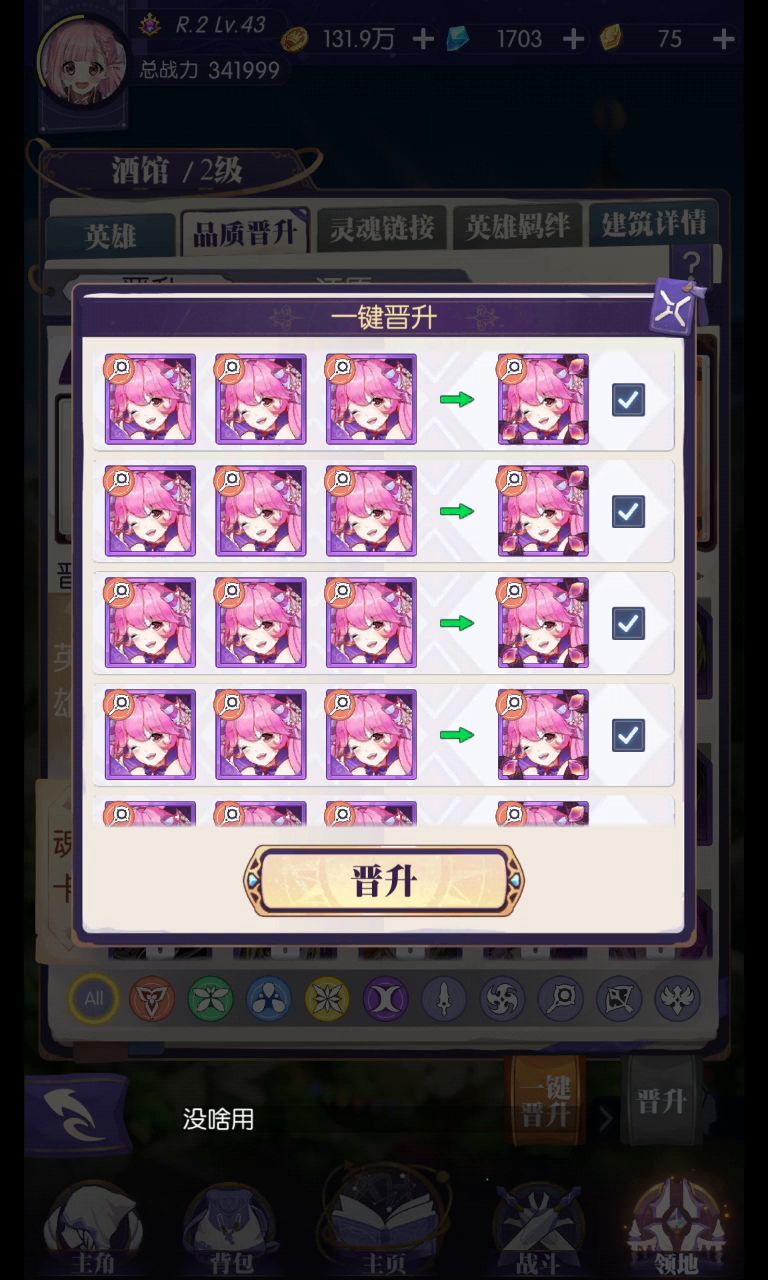
Task: Uncheck the first promotion row's checkbox
Action: click(628, 400)
